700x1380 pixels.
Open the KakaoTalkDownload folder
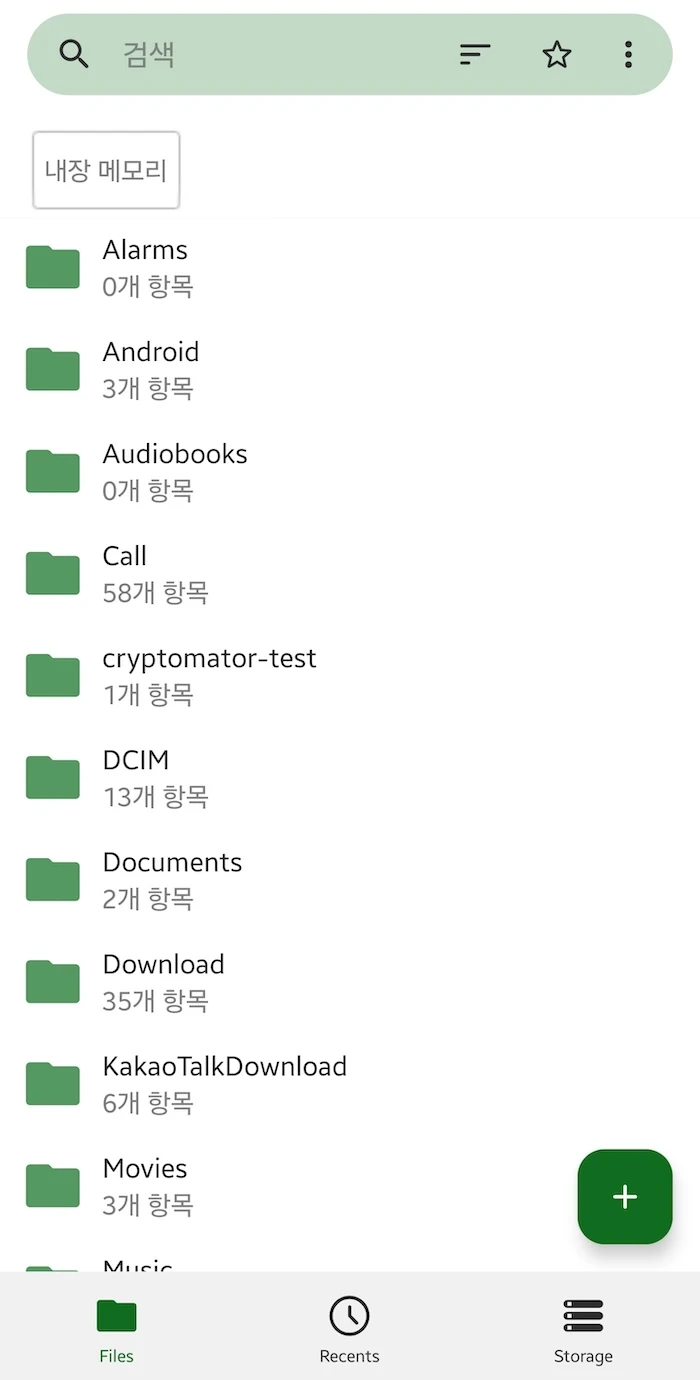tap(350, 1084)
